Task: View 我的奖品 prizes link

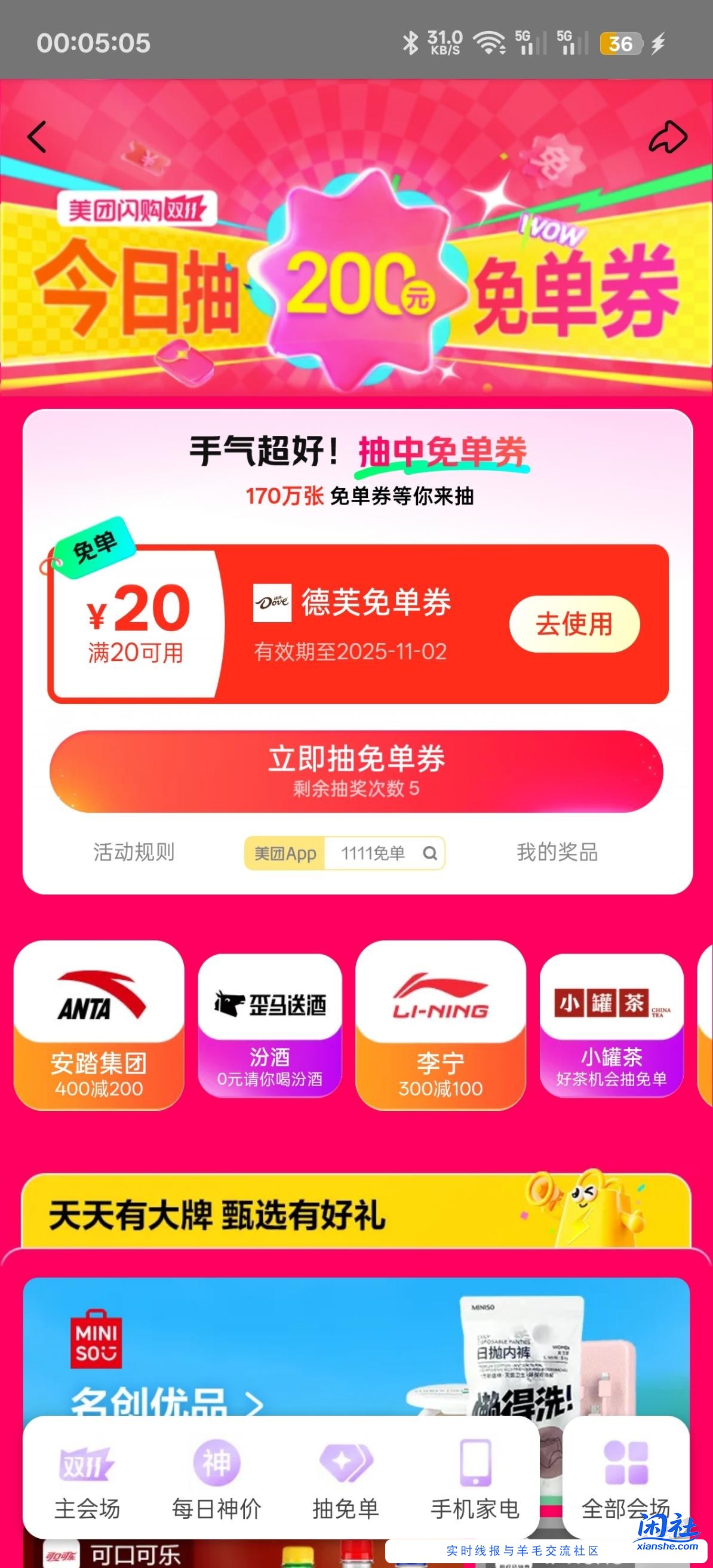Action: pos(558,852)
